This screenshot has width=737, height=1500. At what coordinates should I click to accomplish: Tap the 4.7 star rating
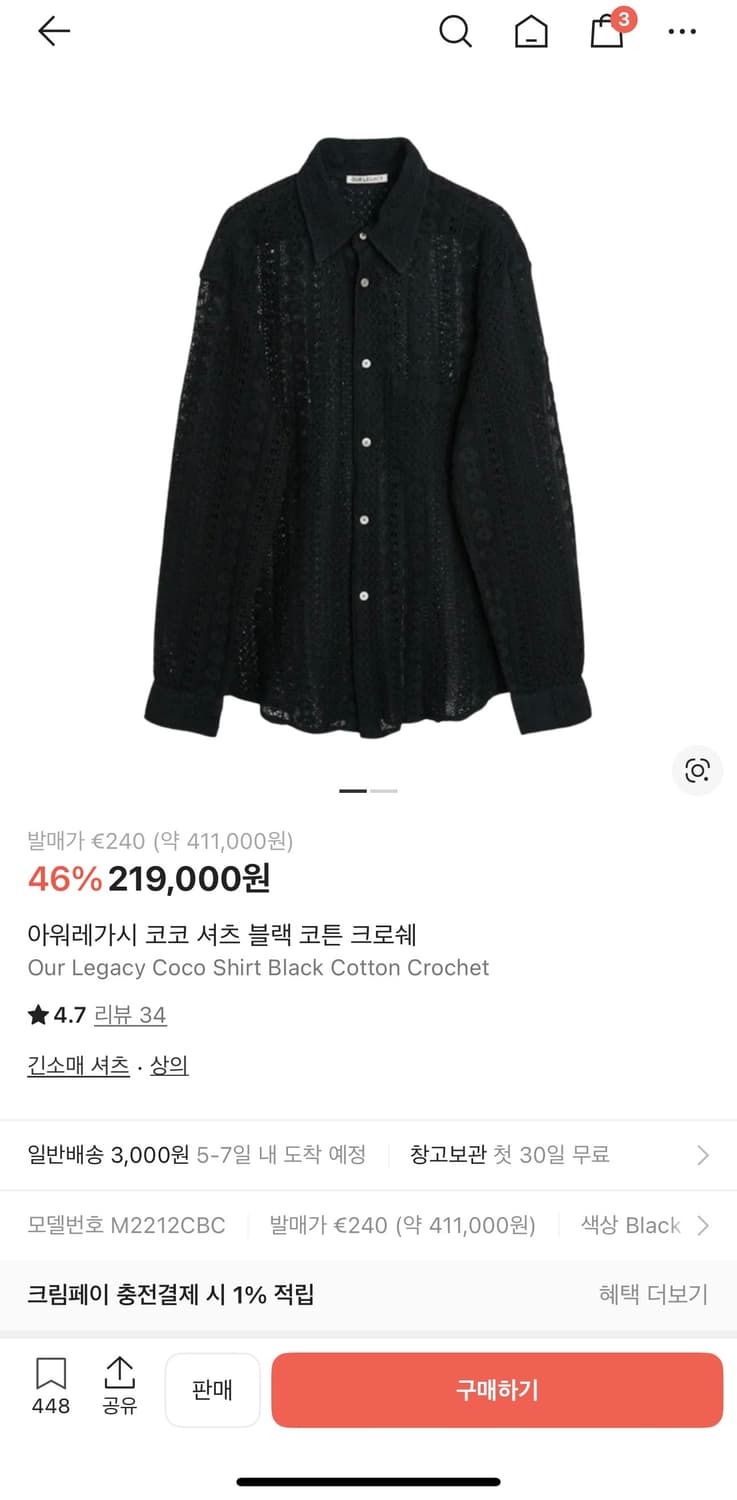(x=58, y=1014)
